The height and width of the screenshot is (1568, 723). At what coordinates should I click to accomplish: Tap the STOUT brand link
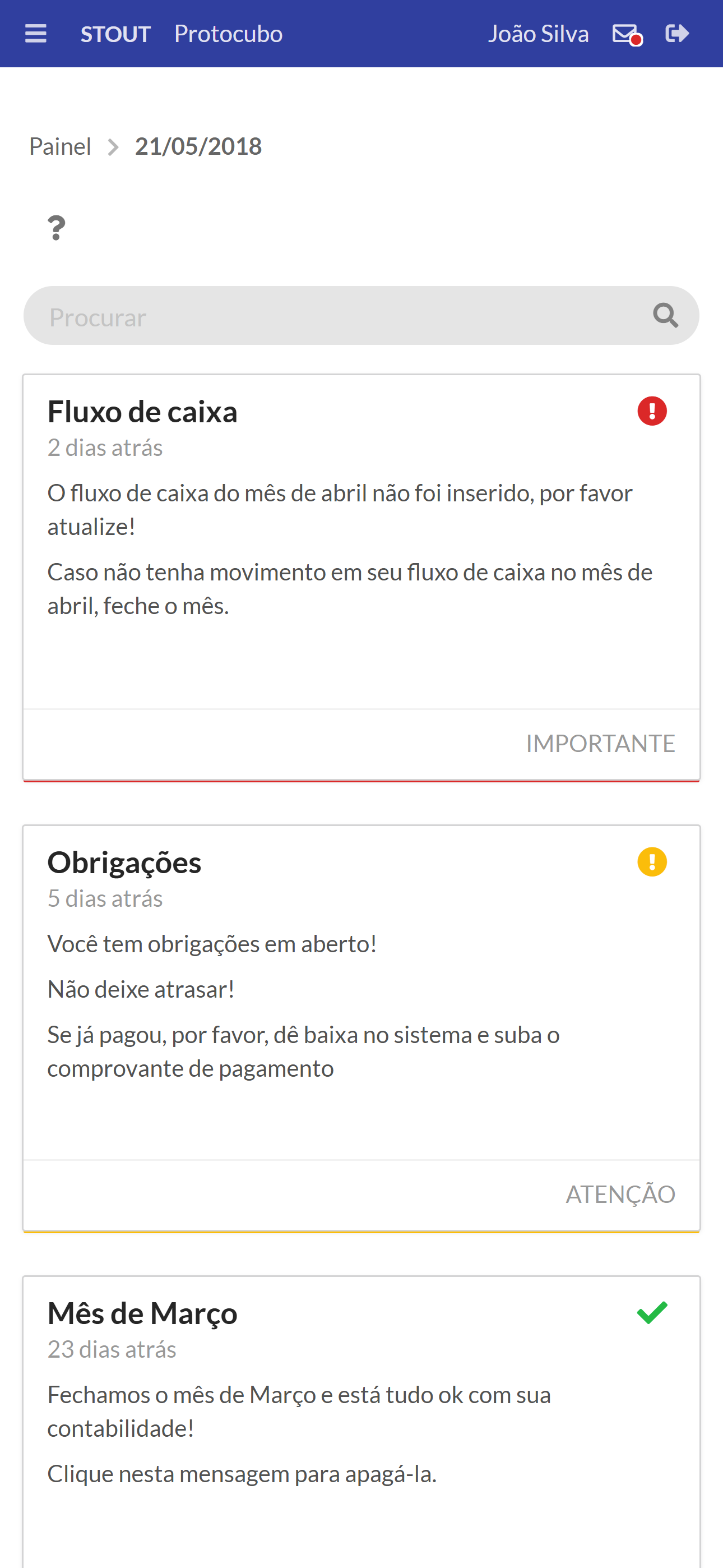coord(115,34)
